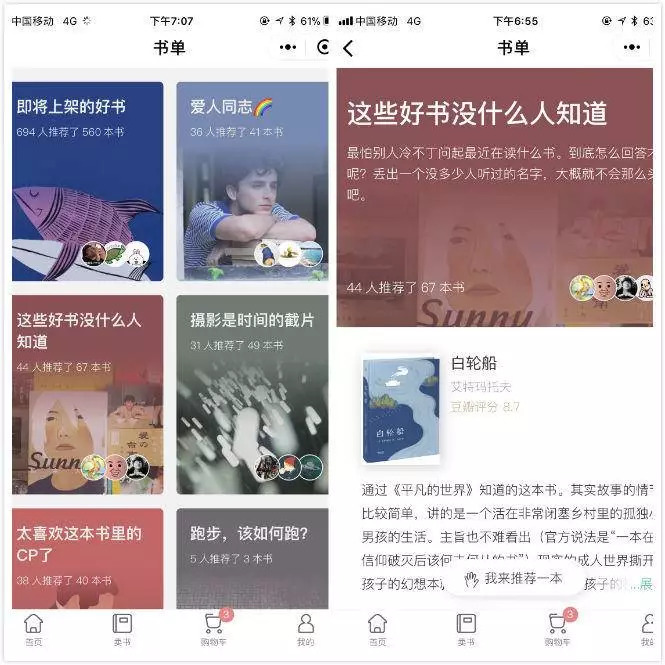Open the 摄影是时间的截片 book list card
Screen dimensions: 665x665
[x=252, y=394]
